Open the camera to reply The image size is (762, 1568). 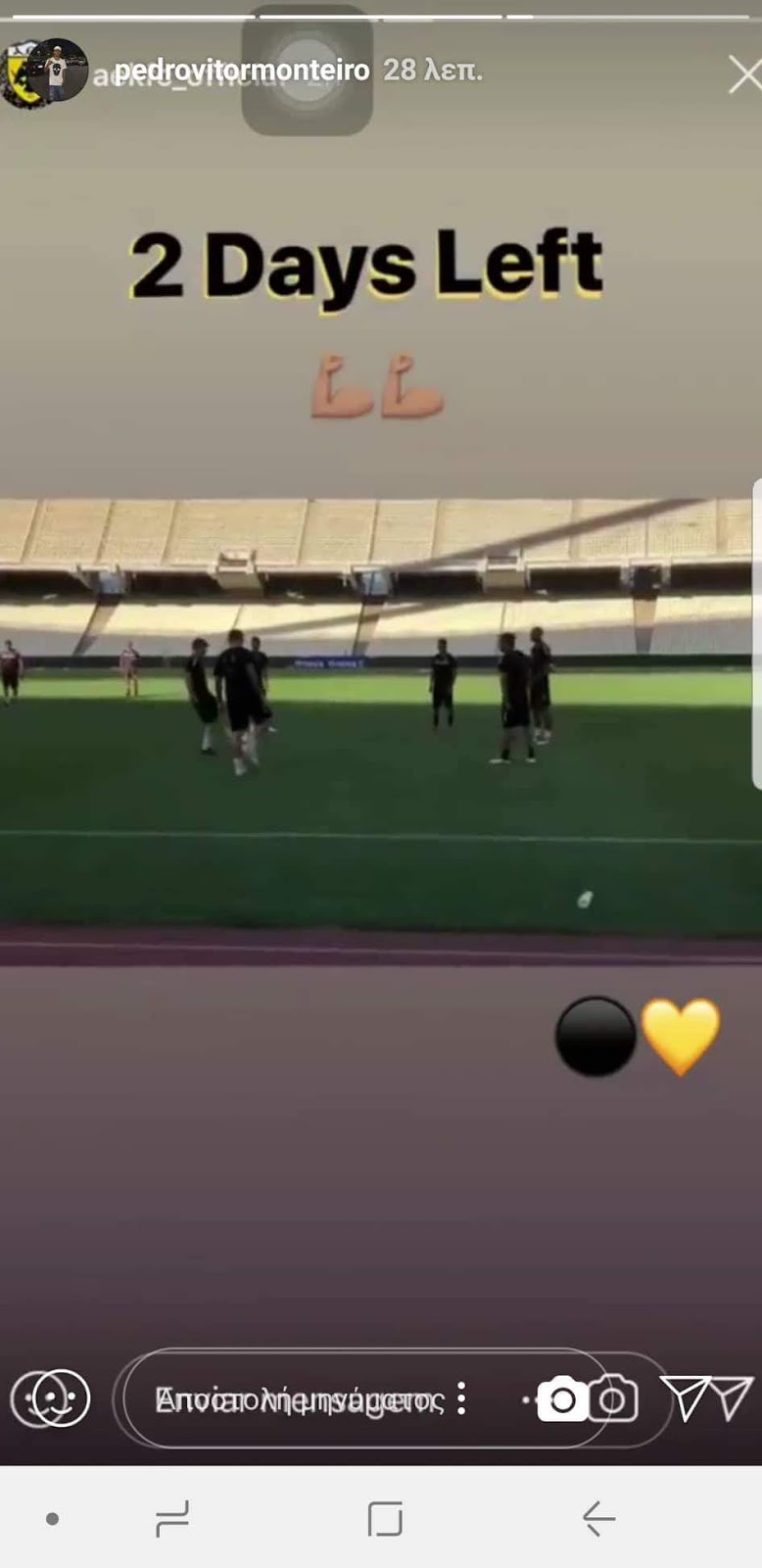(x=563, y=1399)
